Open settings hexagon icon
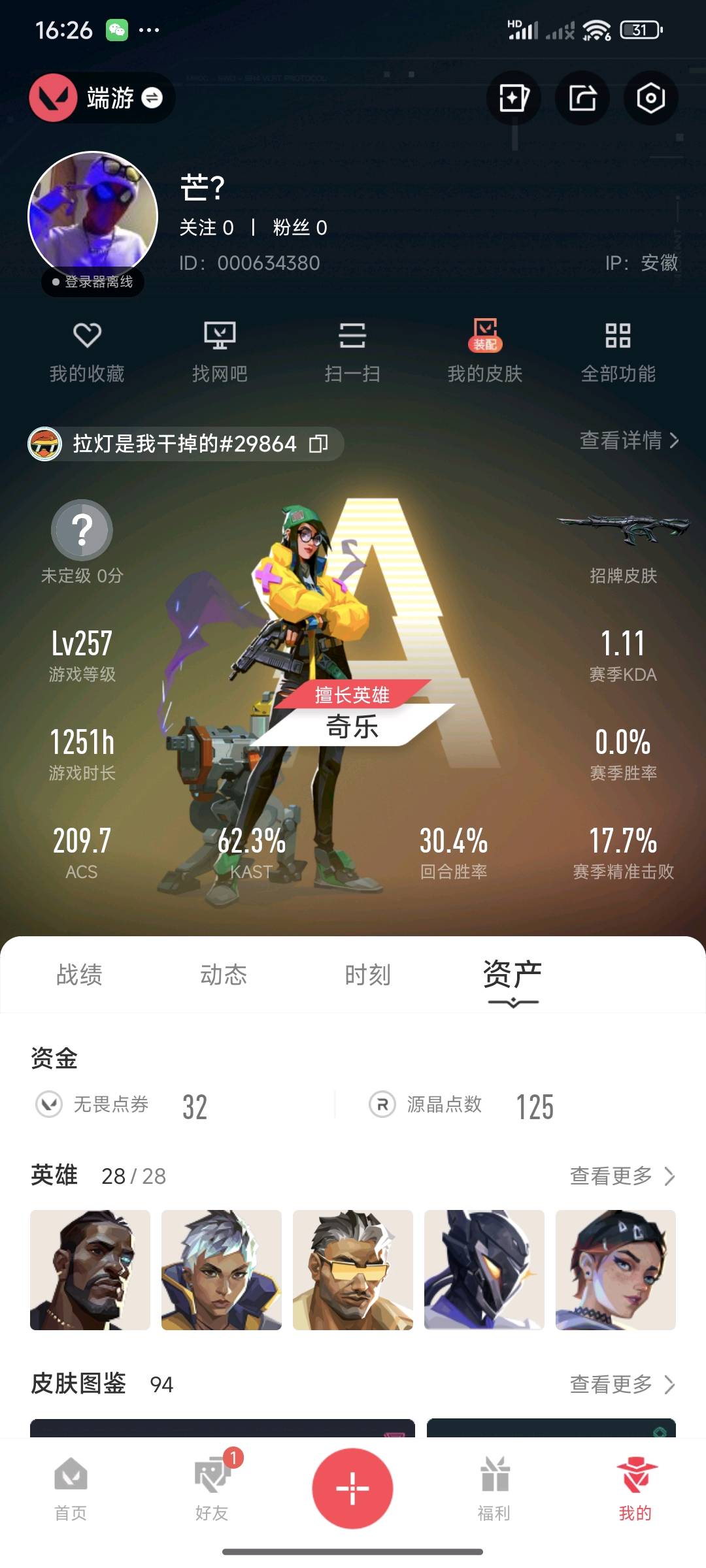Image resolution: width=706 pixels, height=1568 pixels. click(x=650, y=98)
